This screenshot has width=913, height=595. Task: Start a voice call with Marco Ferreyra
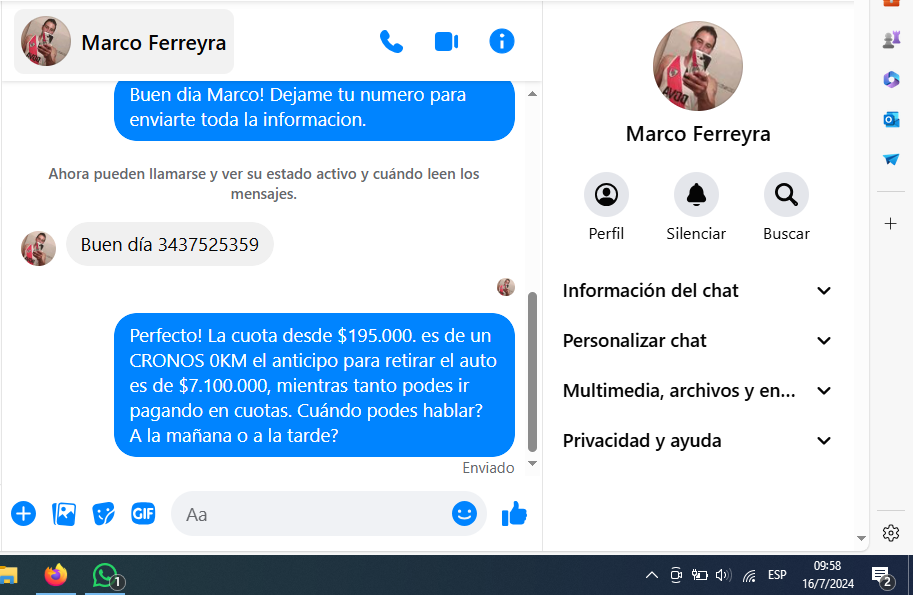point(391,42)
